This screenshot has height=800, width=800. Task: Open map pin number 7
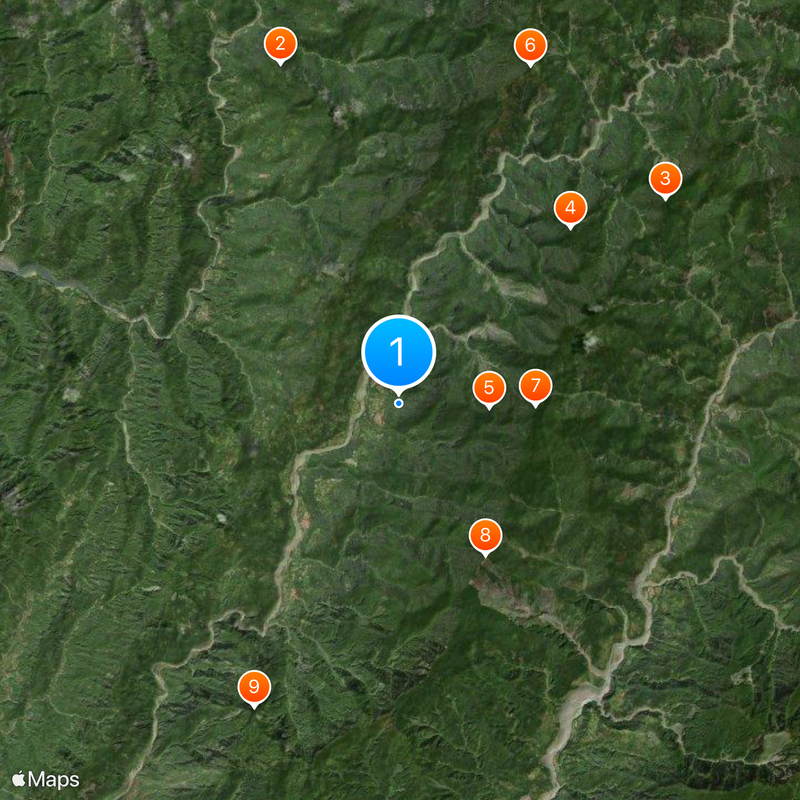536,386
